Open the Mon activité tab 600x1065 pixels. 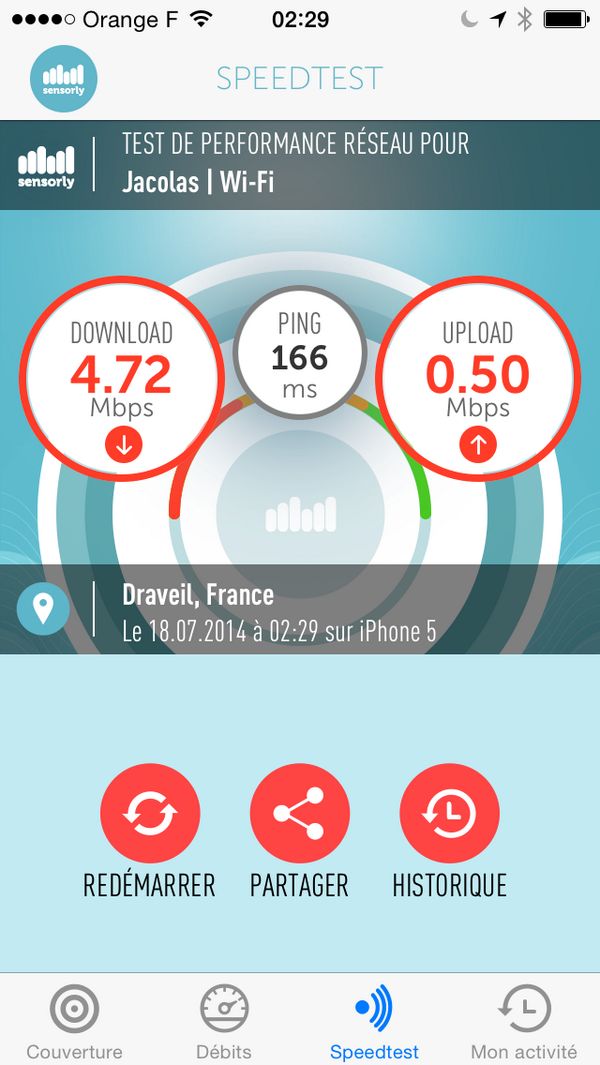click(524, 1020)
